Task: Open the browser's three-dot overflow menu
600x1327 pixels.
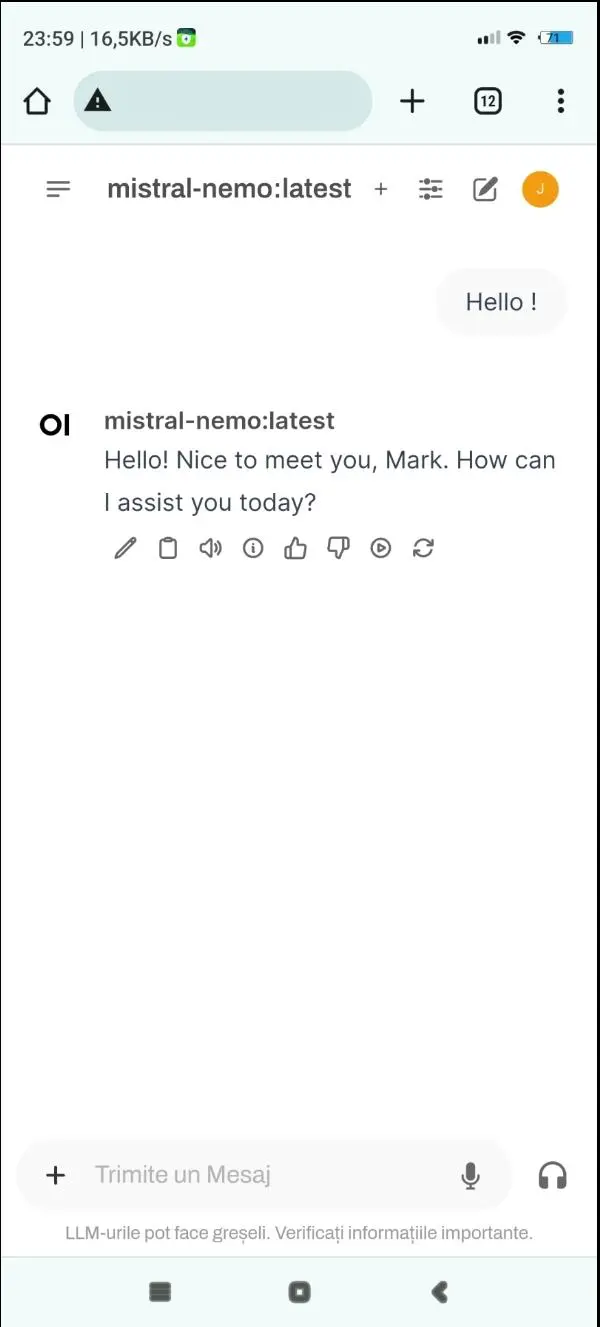Action: tap(561, 101)
